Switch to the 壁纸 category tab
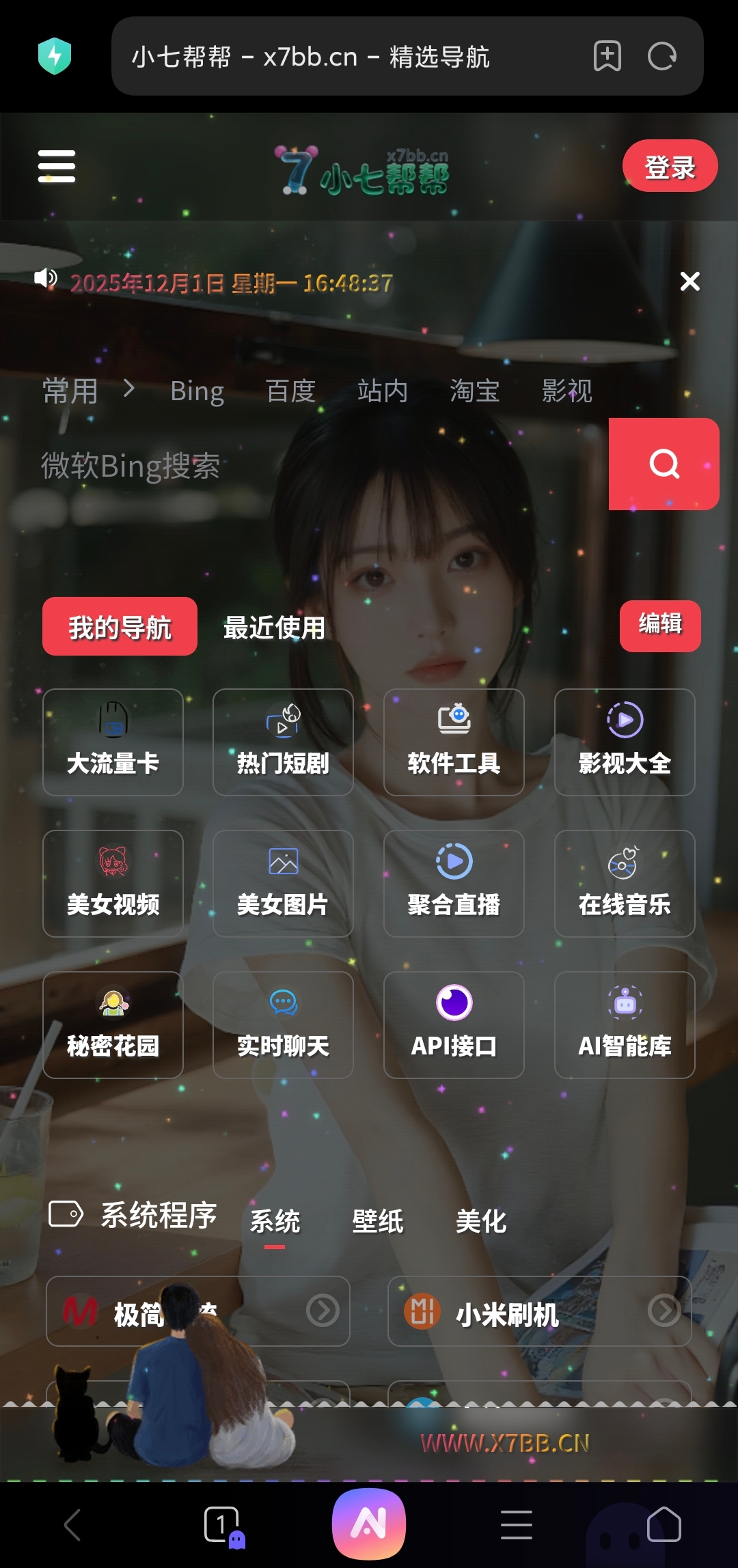This screenshot has width=738, height=1568. [x=378, y=1221]
